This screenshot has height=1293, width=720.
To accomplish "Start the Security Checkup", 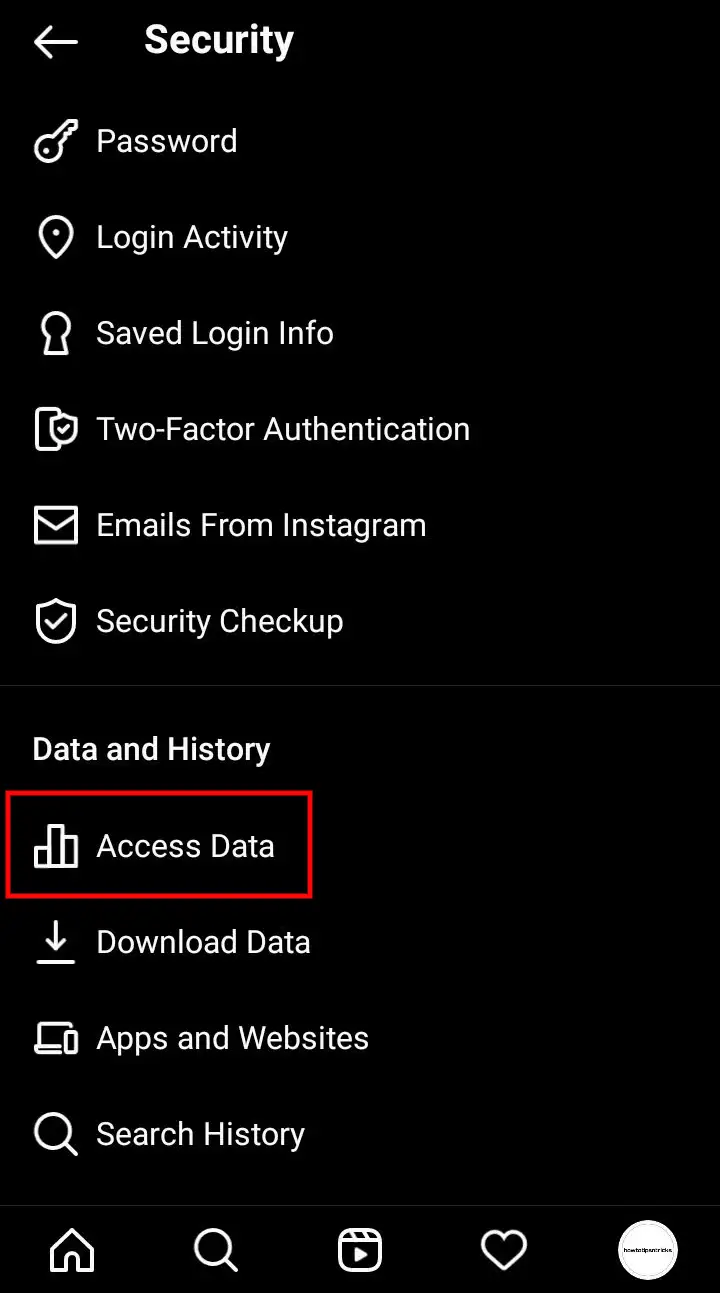I will (x=360, y=621).
